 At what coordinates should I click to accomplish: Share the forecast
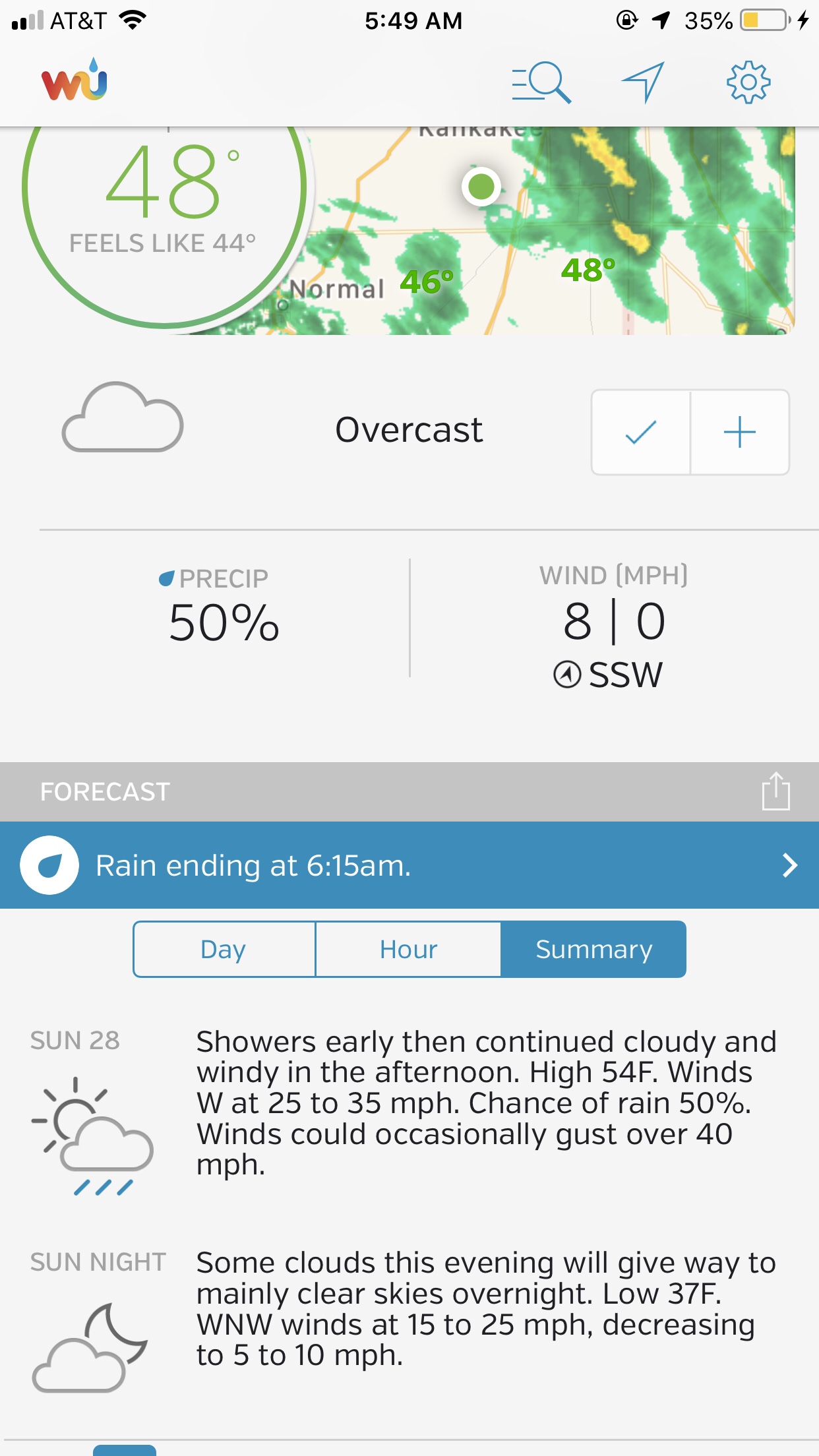[x=775, y=791]
